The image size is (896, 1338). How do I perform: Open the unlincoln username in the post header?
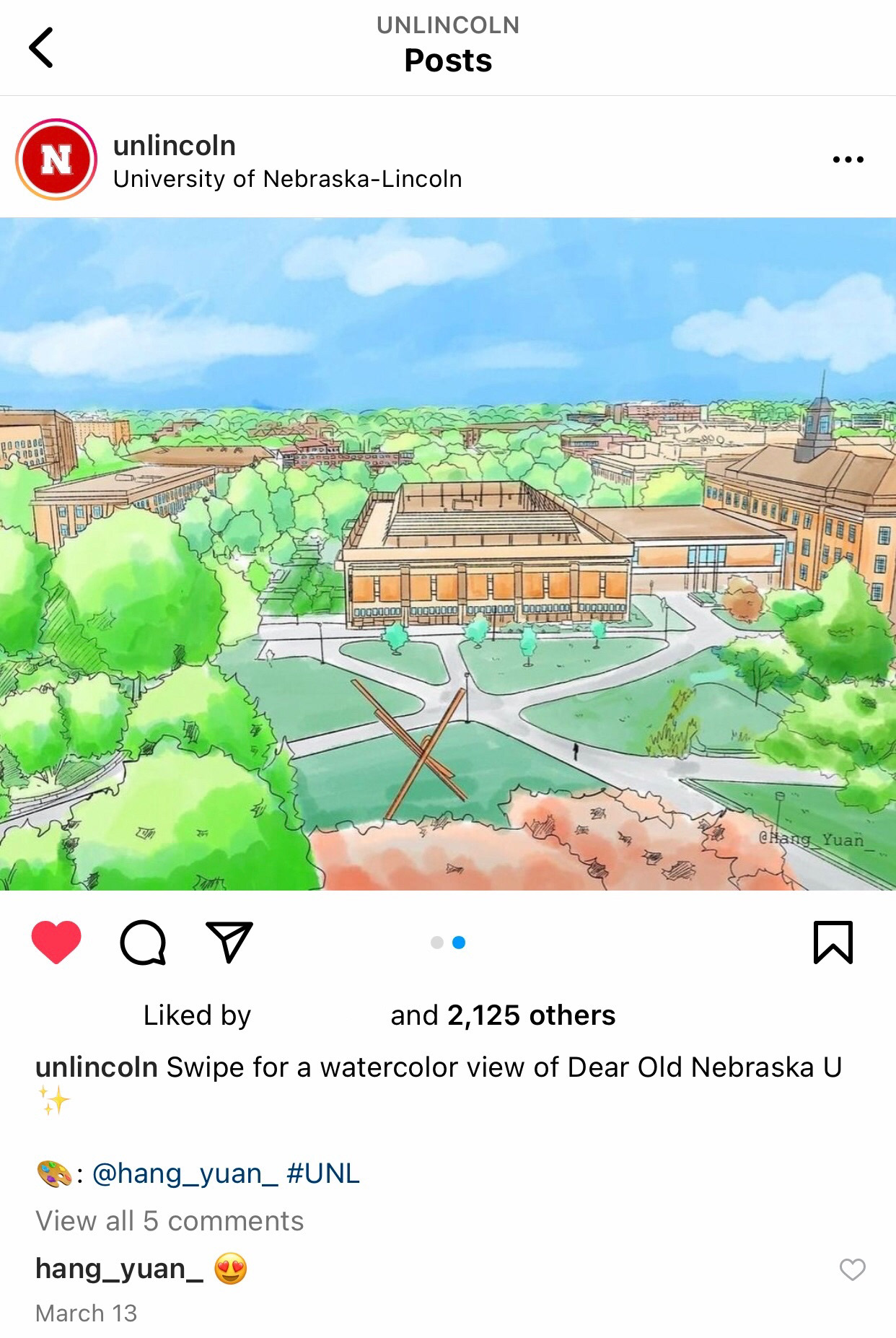point(175,146)
